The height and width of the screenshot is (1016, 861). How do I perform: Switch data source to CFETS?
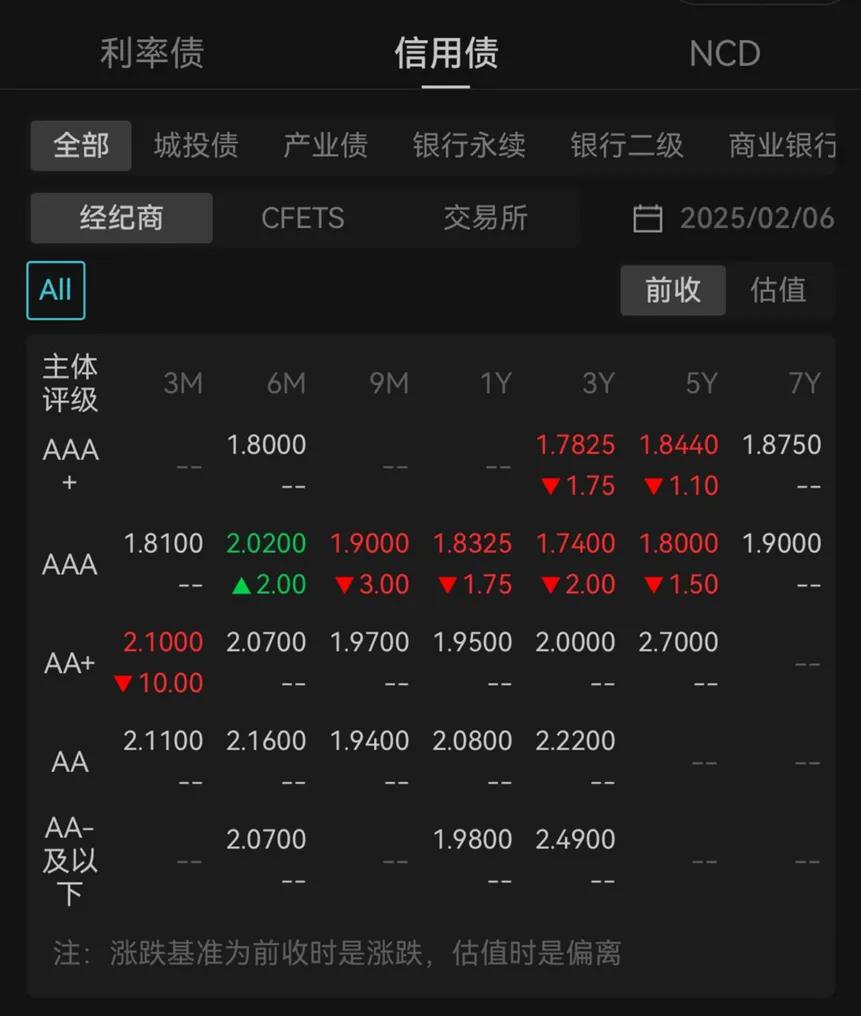[303, 218]
